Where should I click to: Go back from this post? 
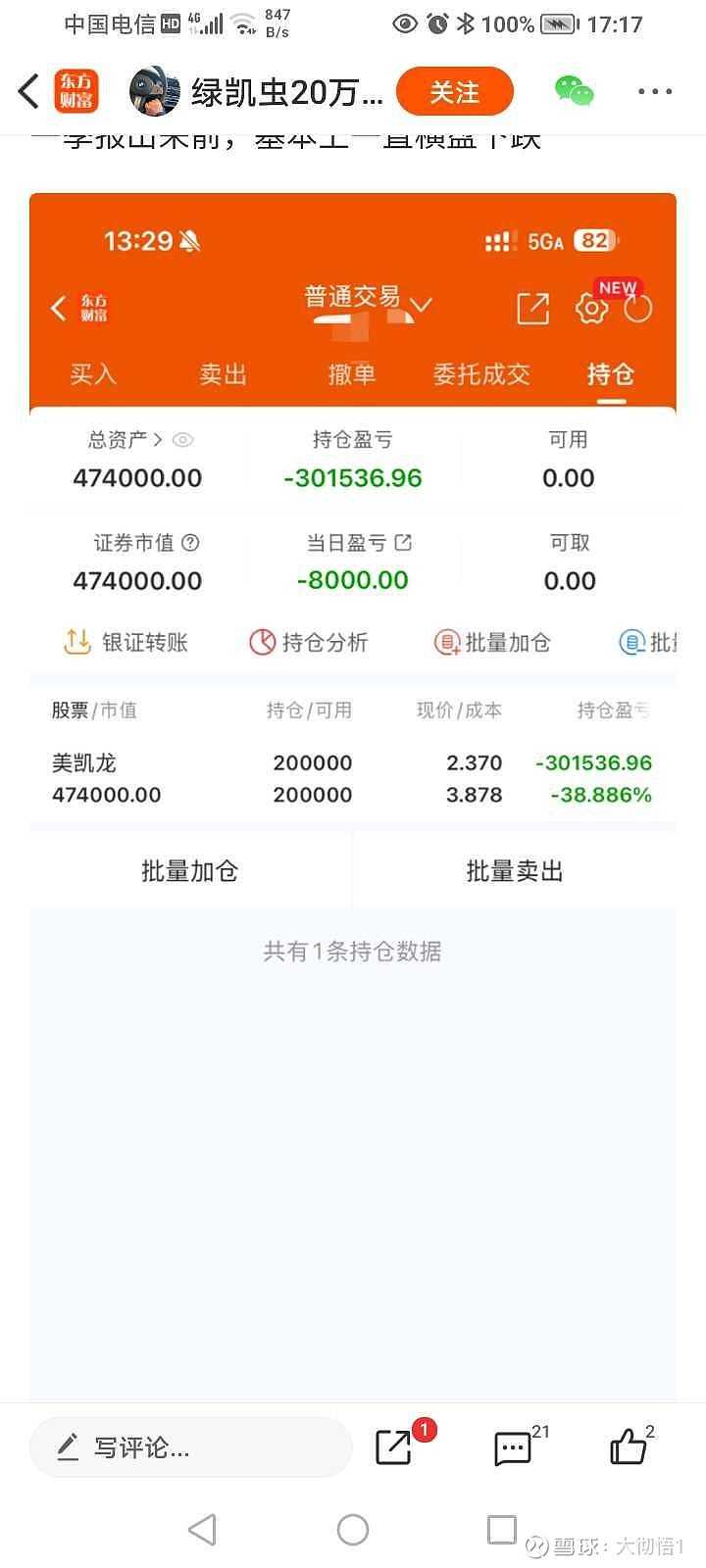pos(29,92)
